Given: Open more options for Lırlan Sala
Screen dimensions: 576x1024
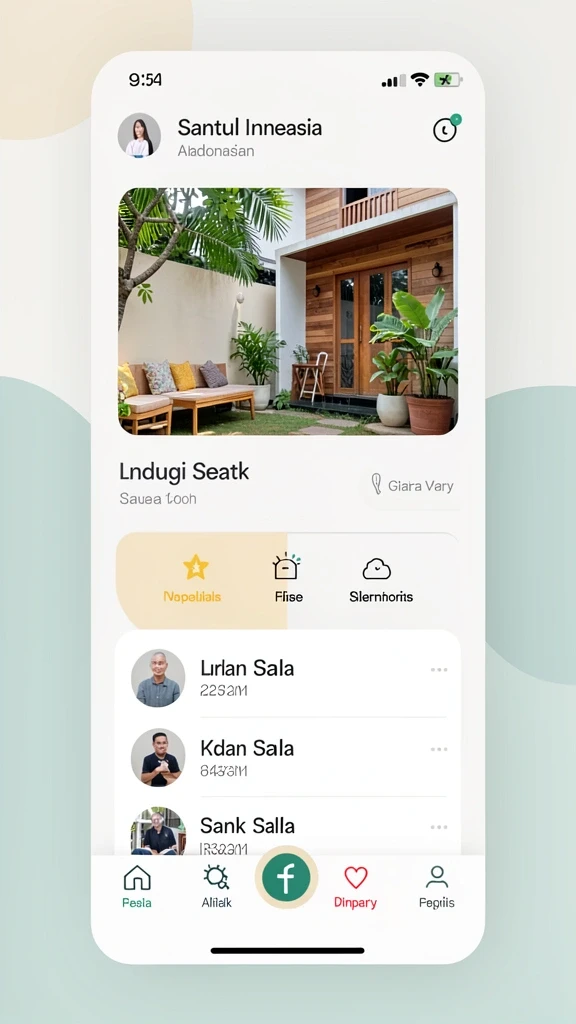Looking at the screenshot, I should pyautogui.click(x=439, y=670).
